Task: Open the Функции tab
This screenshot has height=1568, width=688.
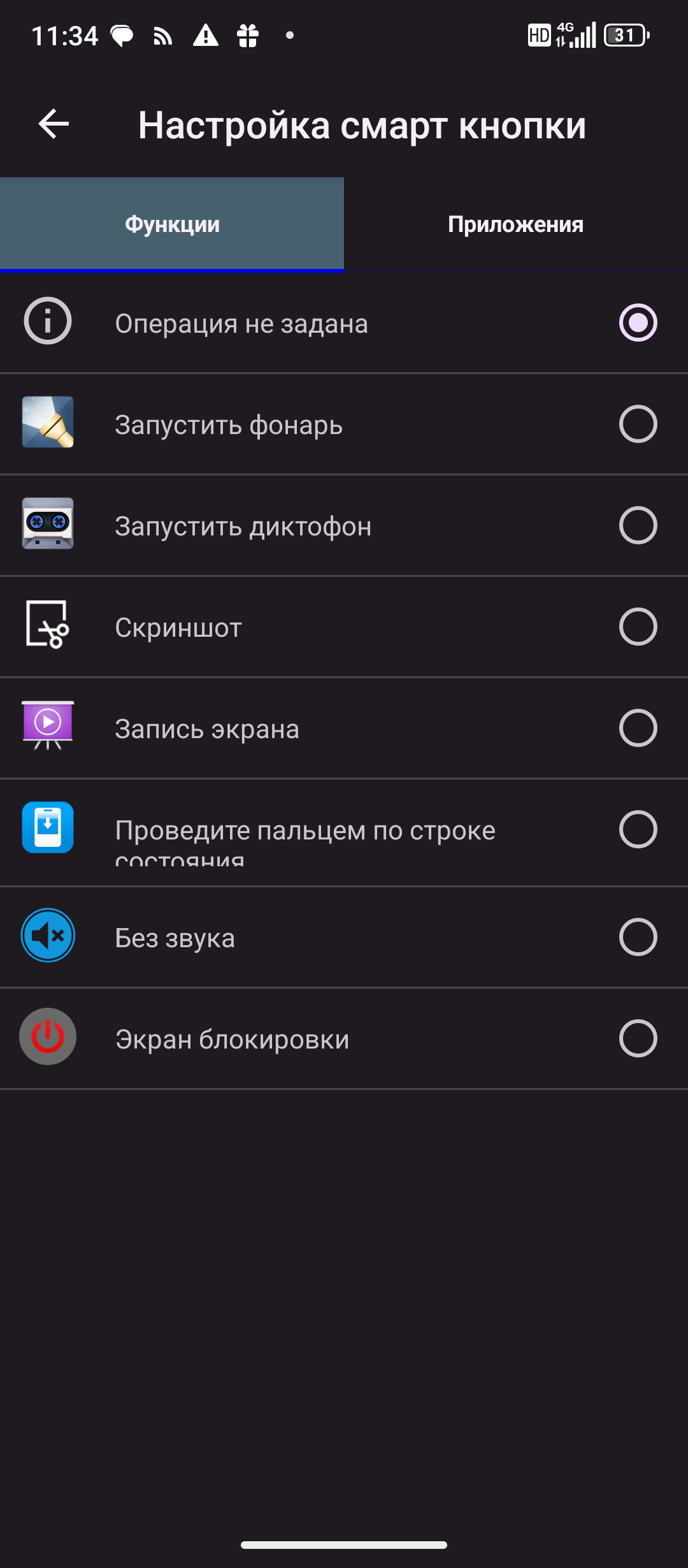Action: pos(172,224)
